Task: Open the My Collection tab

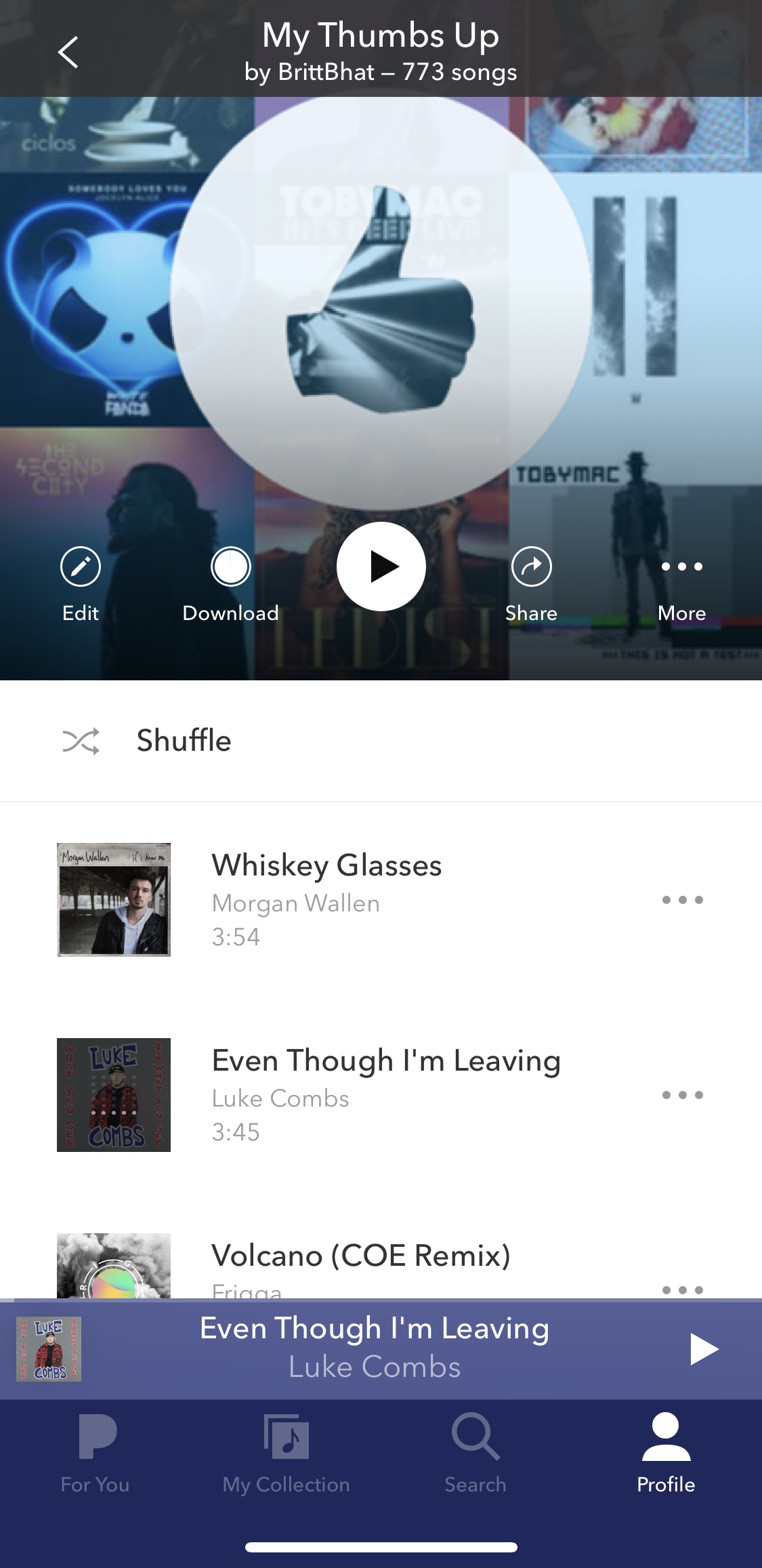Action: (x=287, y=1451)
